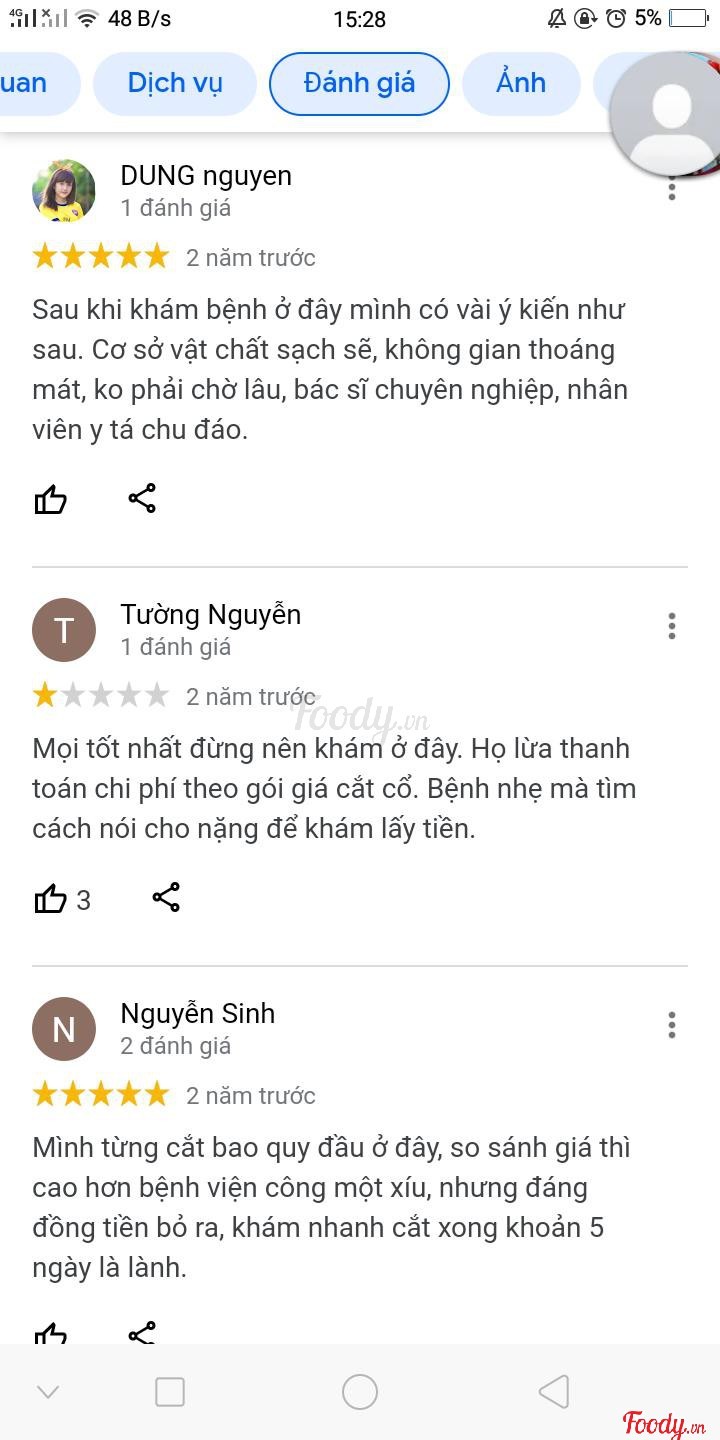Go to the home screen
This screenshot has height=1440, width=720.
(360, 1391)
